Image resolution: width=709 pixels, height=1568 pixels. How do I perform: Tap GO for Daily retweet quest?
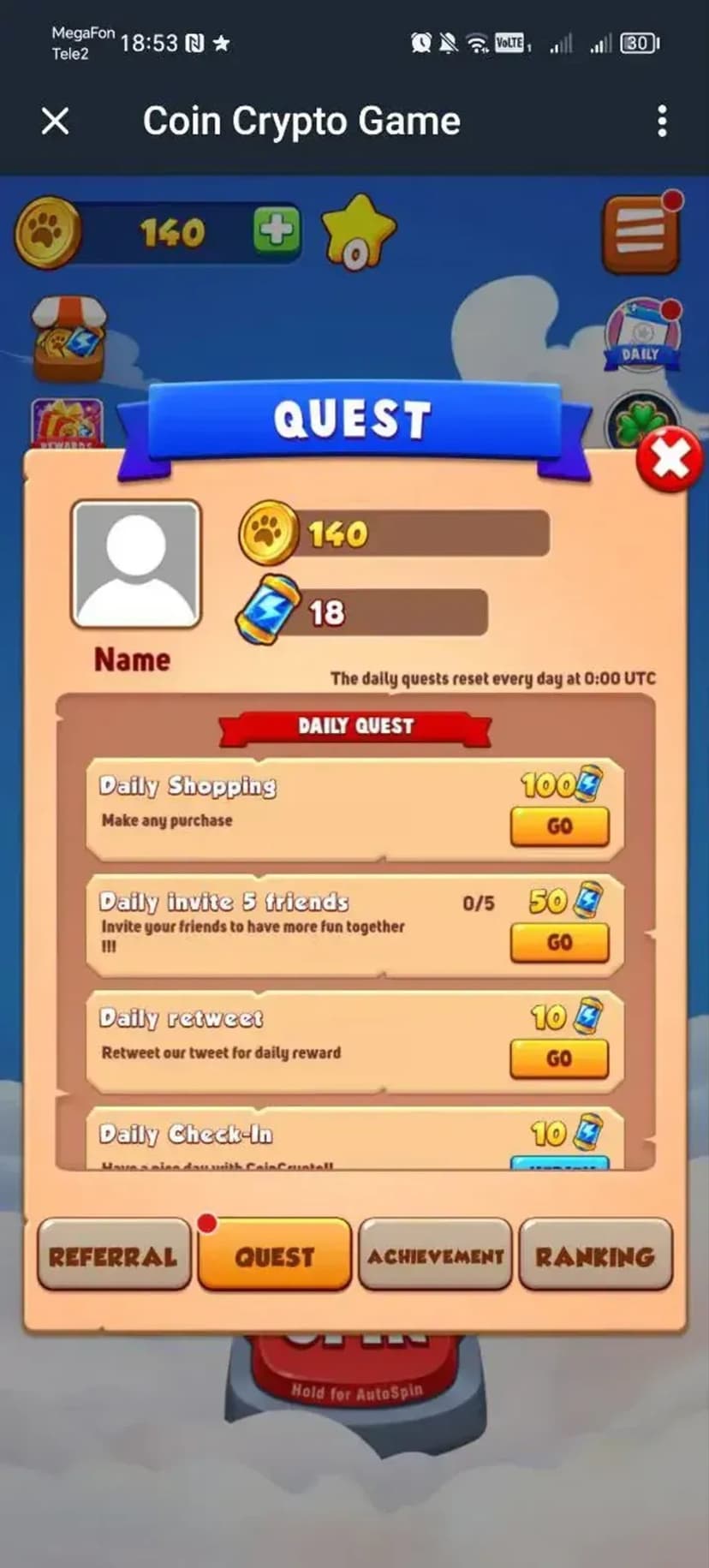559,1058
